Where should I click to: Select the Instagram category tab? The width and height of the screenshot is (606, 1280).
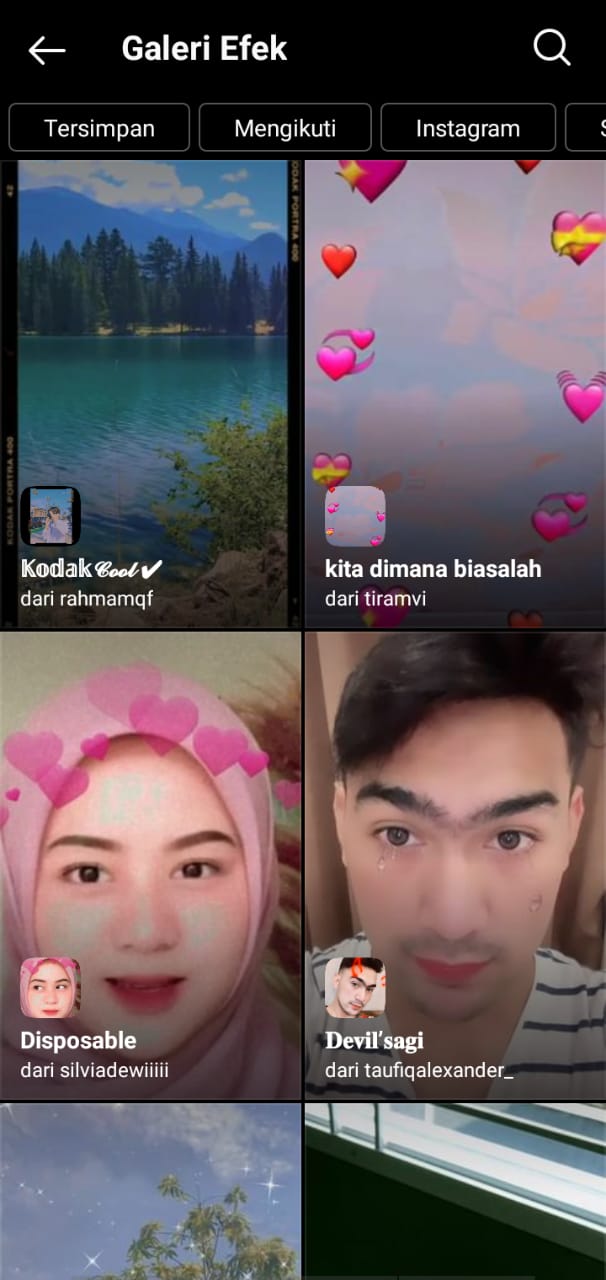coord(468,128)
